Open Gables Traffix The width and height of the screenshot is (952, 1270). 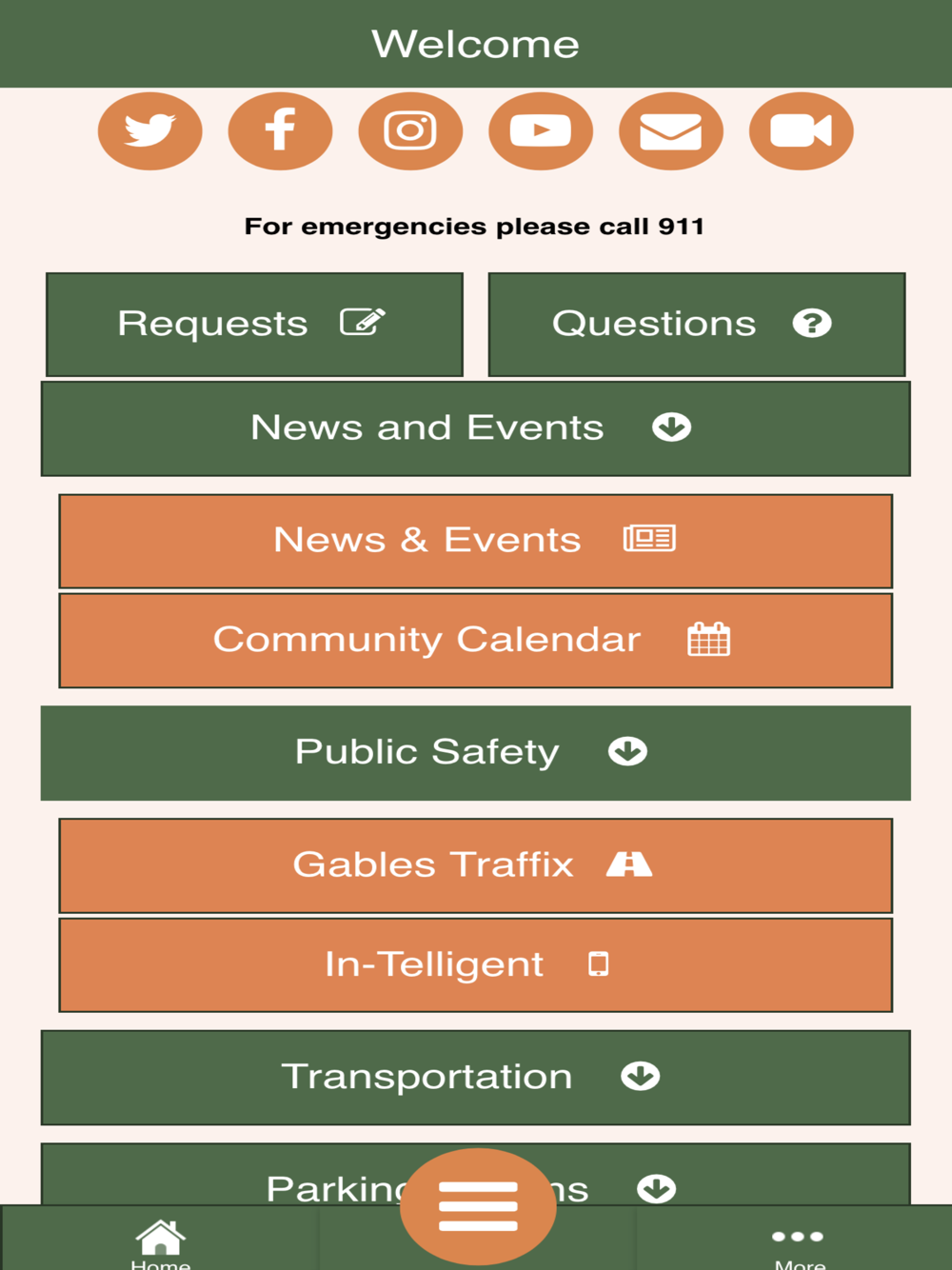(x=475, y=865)
